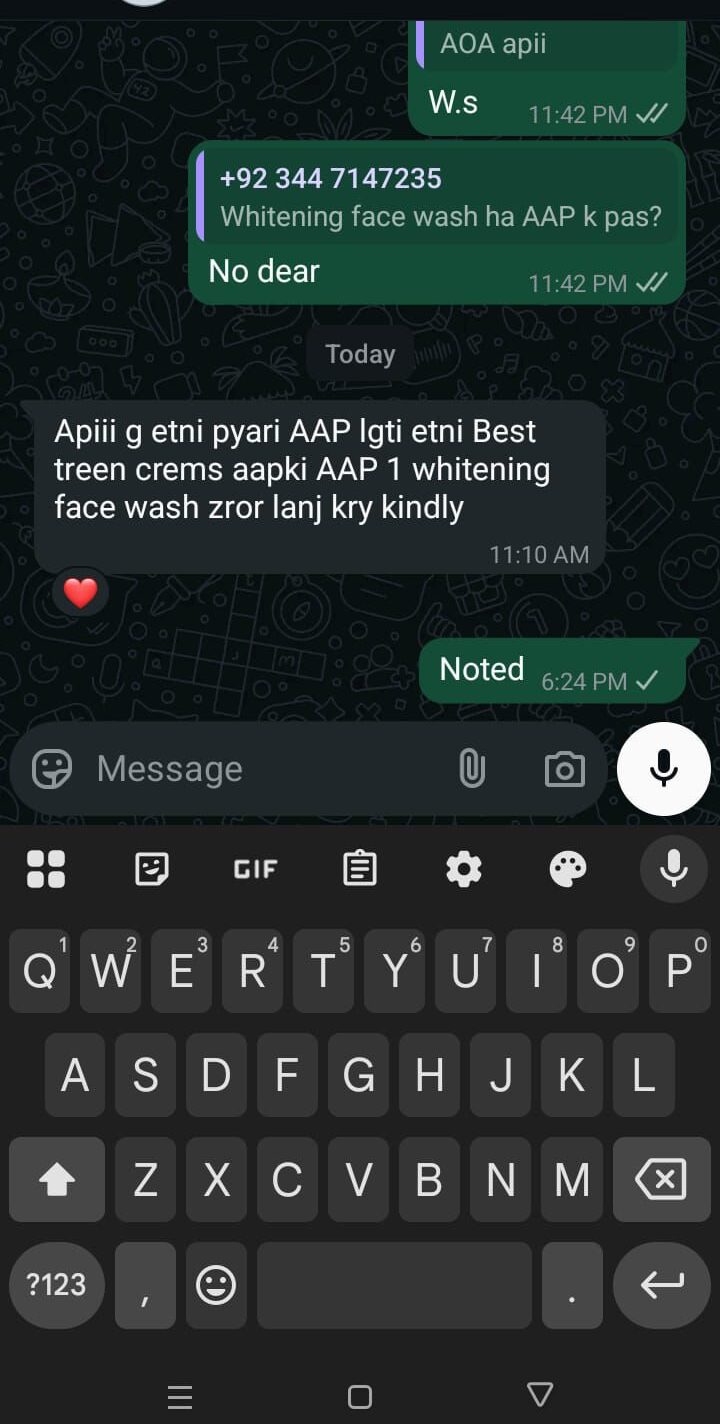
Task: Tap the heart reaction under the message
Action: point(80,593)
